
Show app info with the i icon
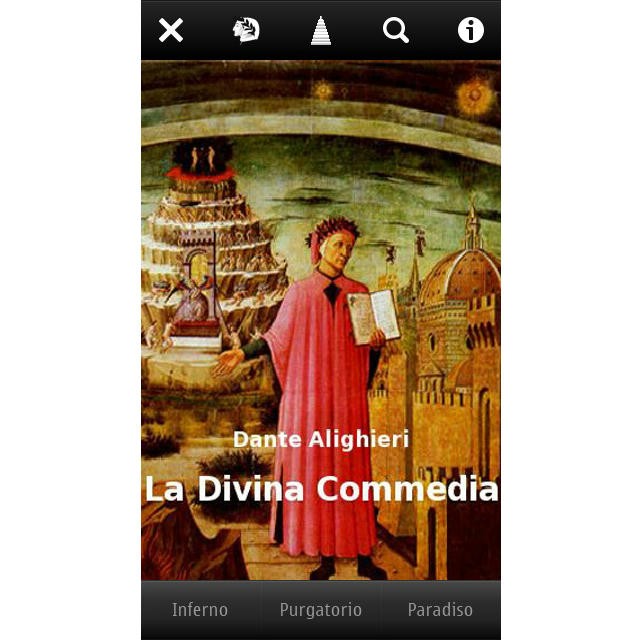pyautogui.click(x=470, y=30)
